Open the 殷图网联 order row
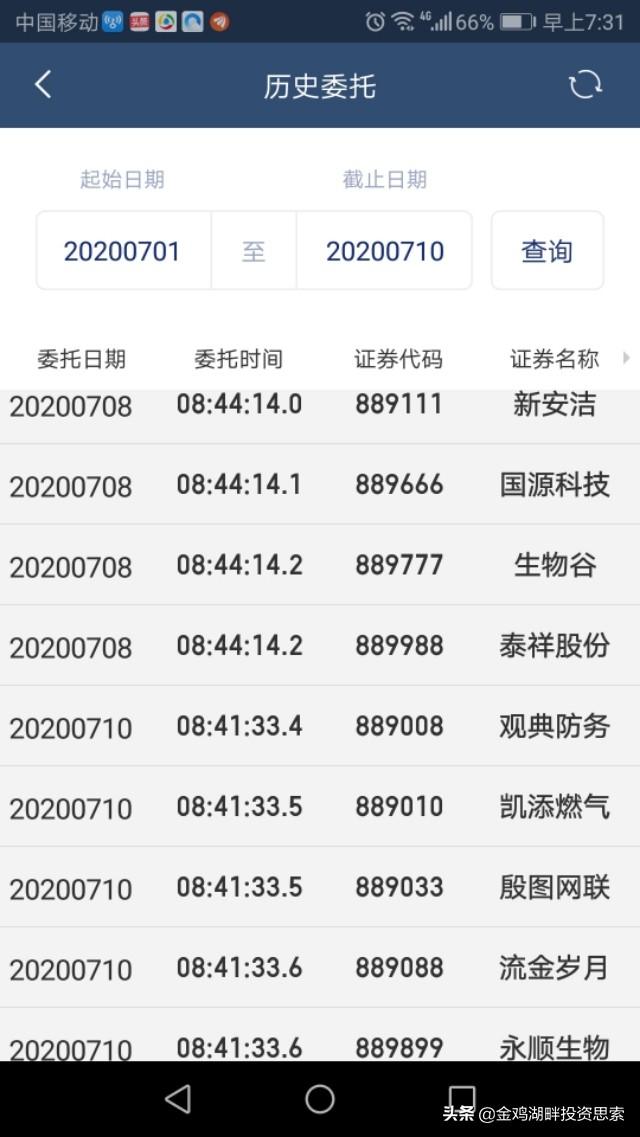 tap(320, 887)
